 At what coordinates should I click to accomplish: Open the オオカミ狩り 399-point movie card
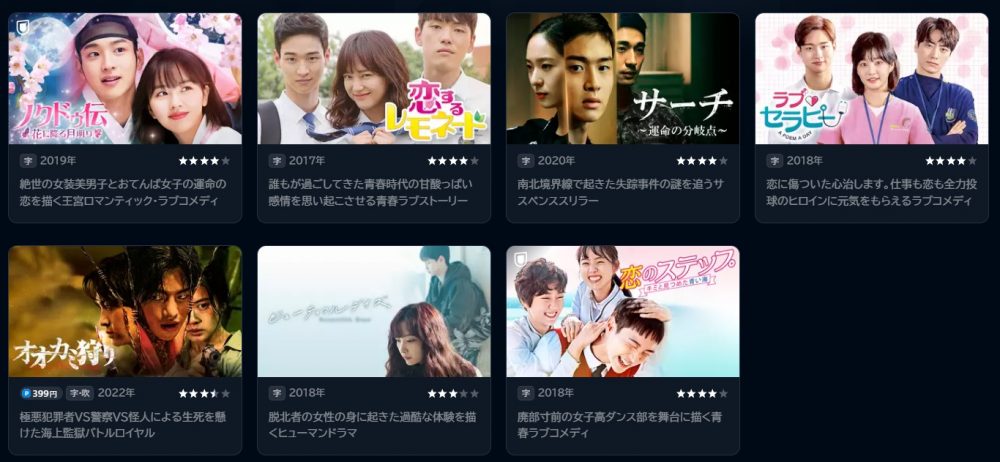coord(125,312)
